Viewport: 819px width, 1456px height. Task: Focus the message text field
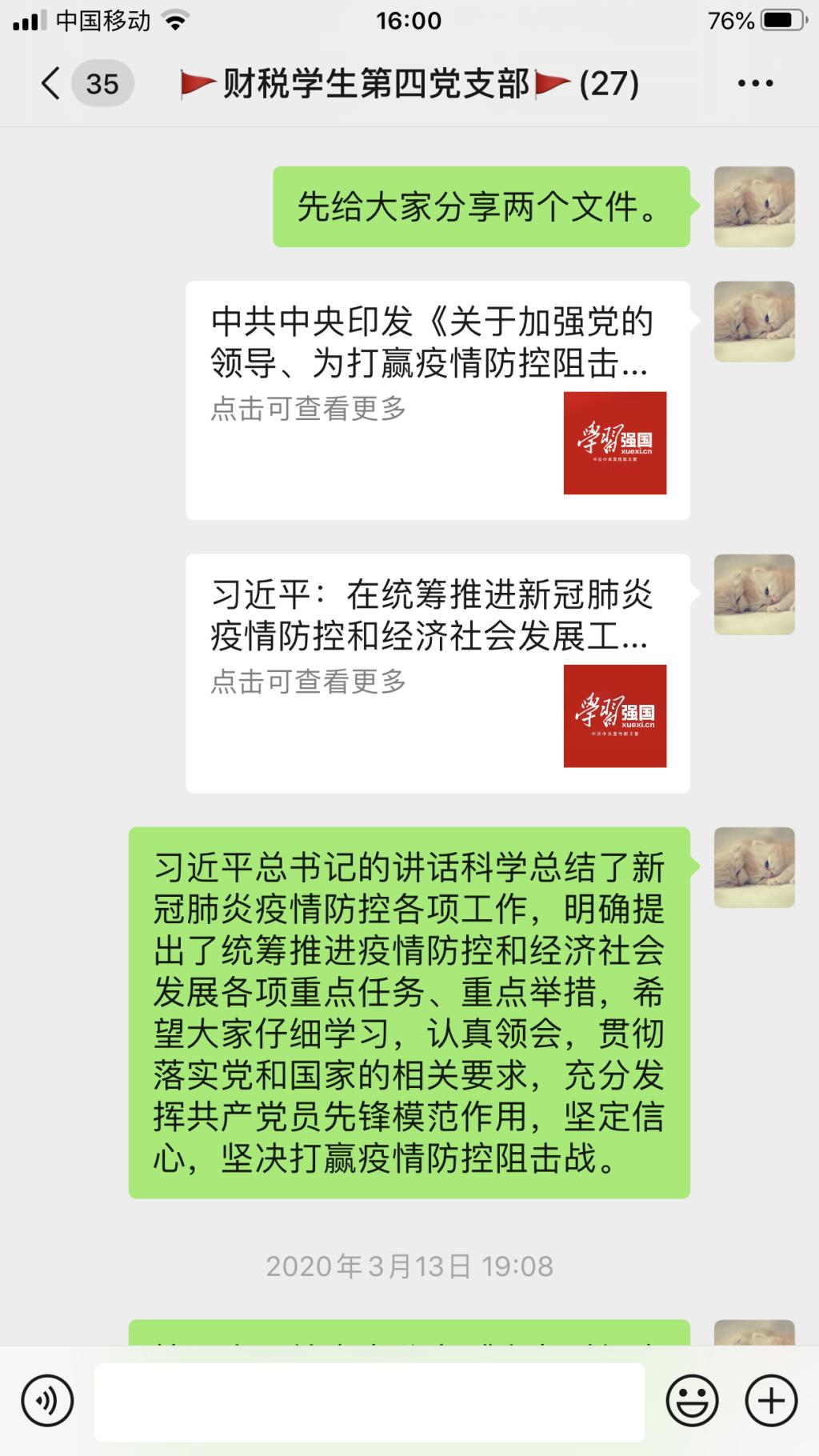pos(370,1402)
